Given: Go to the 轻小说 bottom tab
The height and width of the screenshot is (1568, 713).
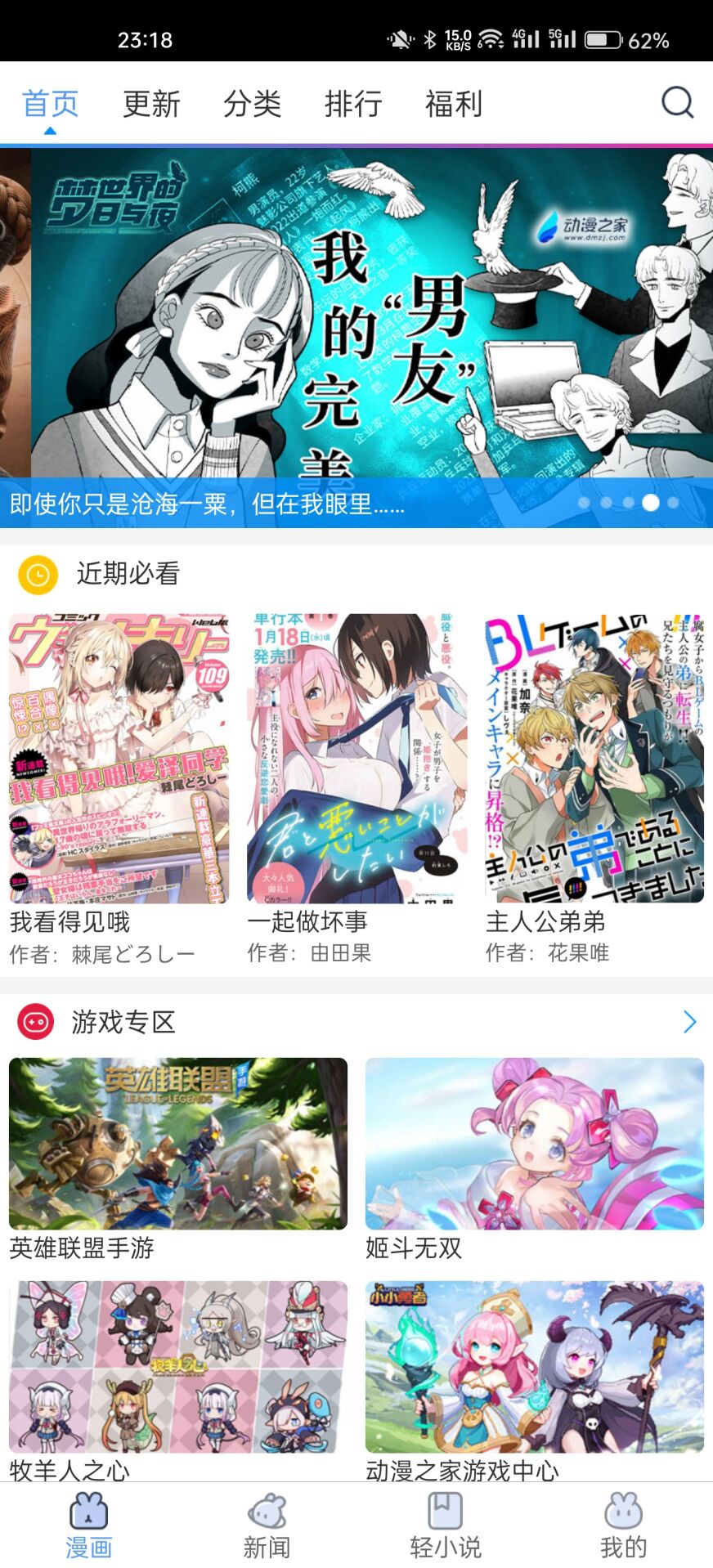Looking at the screenshot, I should coord(446,1525).
